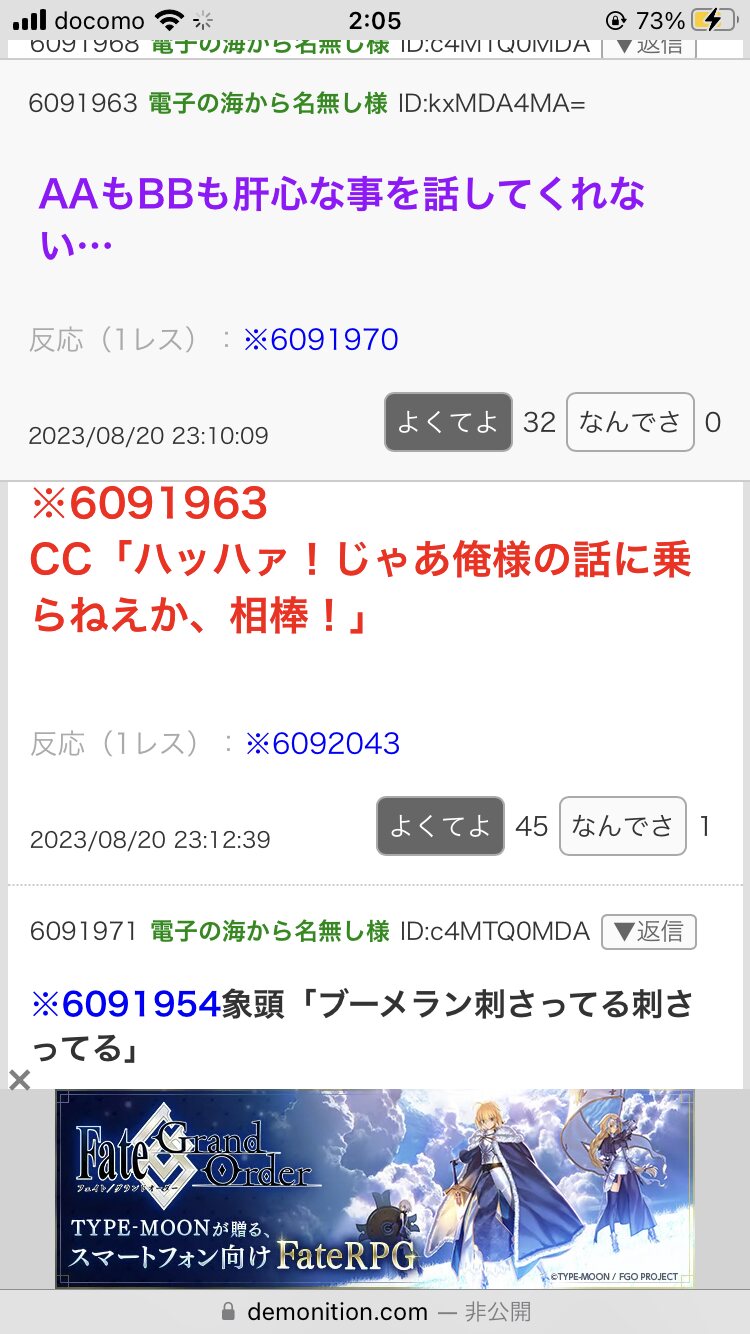Tap よくてよ button showing 32 votes

[448, 422]
